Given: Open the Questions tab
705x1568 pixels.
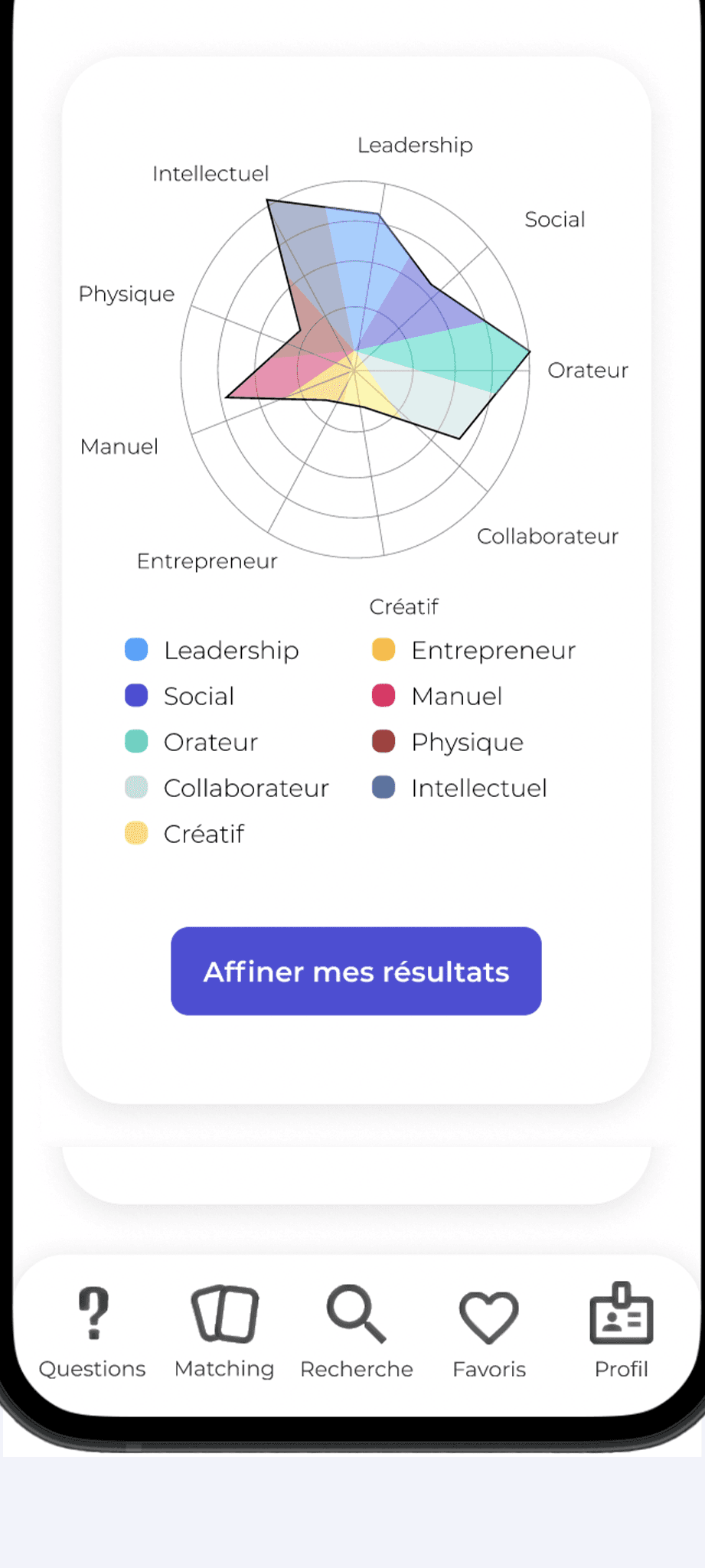Looking at the screenshot, I should pyautogui.click(x=93, y=1333).
